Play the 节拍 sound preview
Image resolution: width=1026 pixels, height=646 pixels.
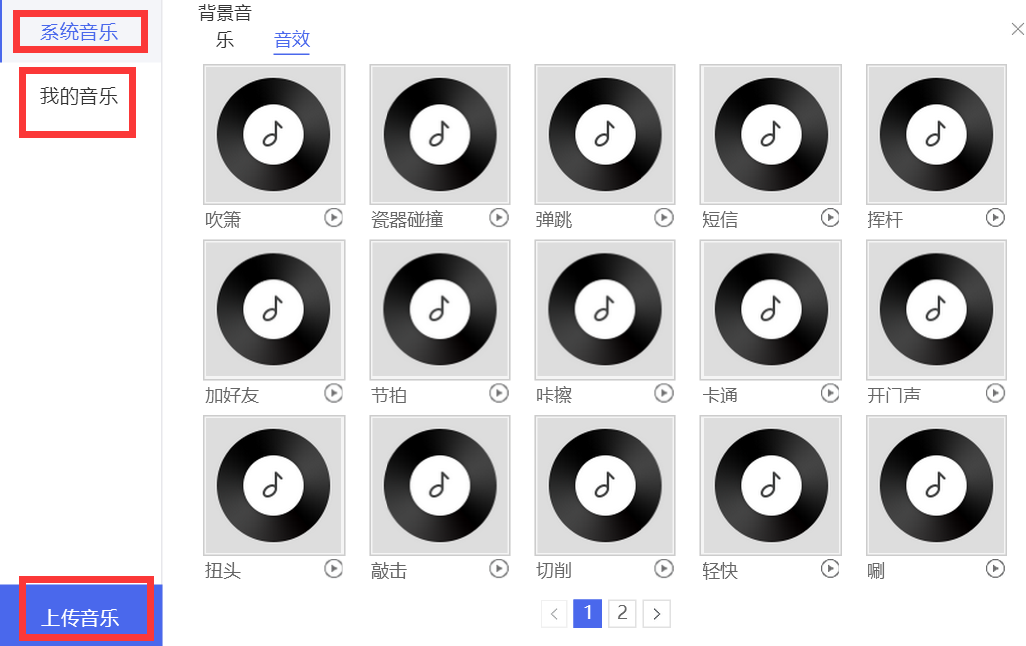coord(499,393)
